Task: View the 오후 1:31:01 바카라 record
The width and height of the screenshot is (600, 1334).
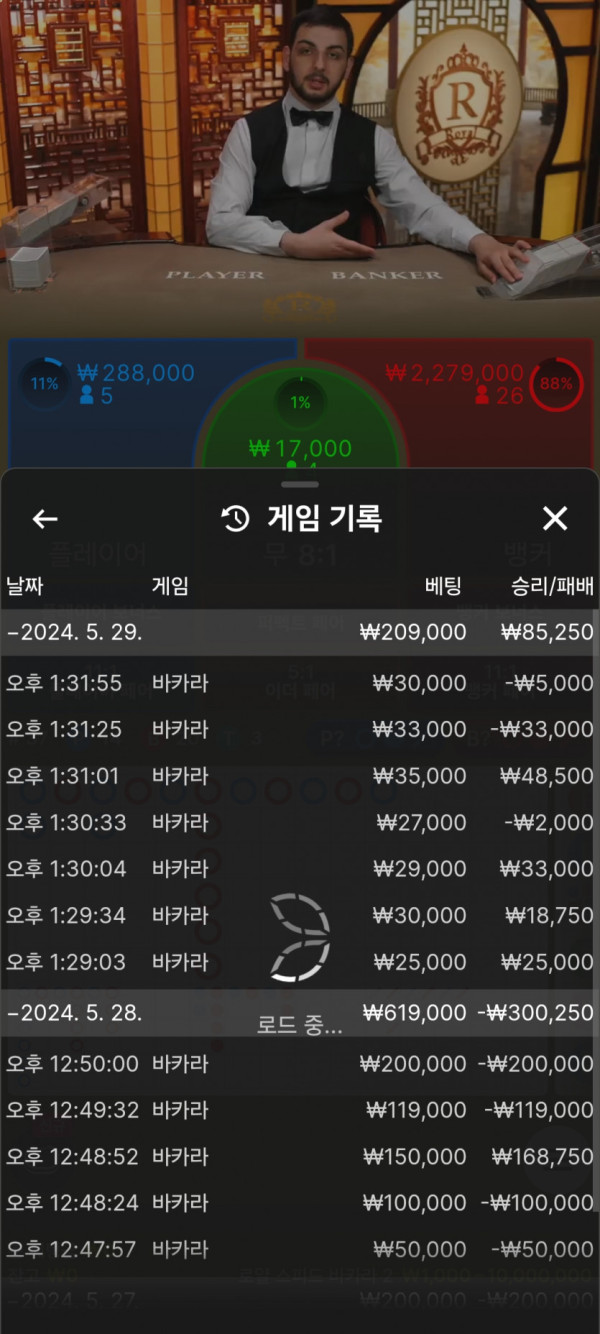Action: coord(299,776)
